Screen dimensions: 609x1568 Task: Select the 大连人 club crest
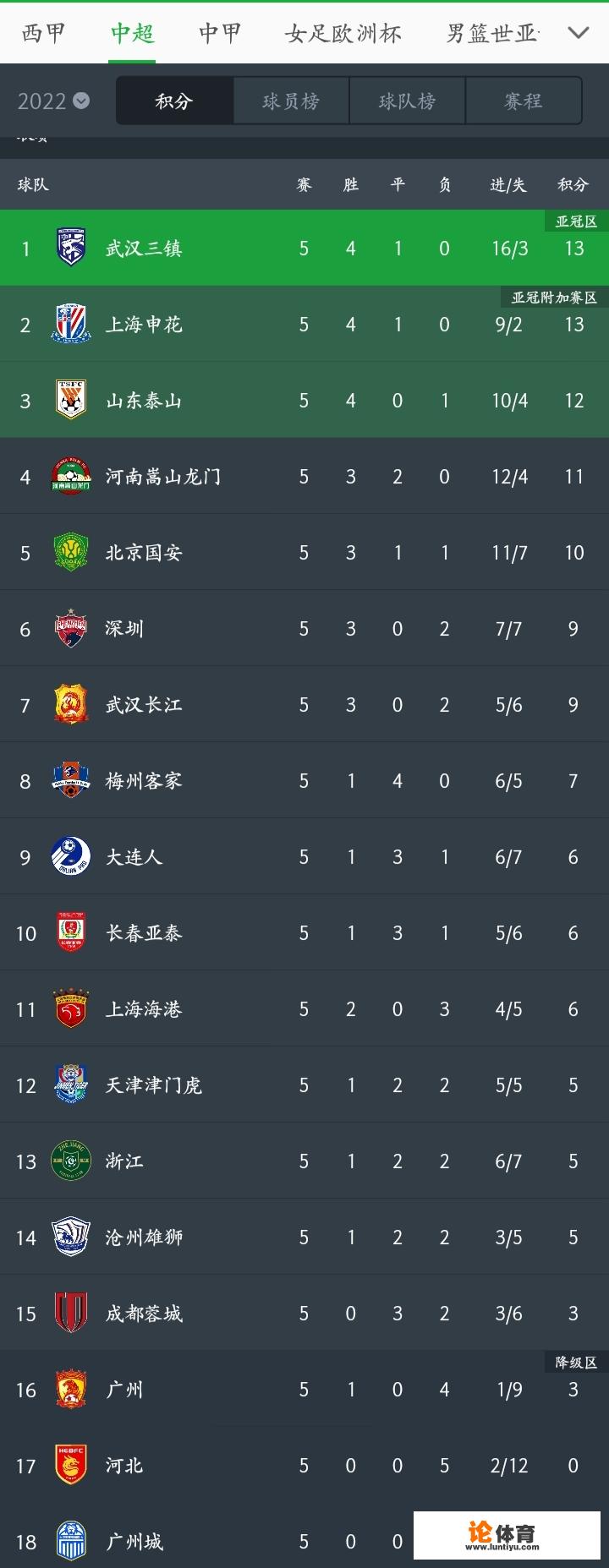point(71,856)
